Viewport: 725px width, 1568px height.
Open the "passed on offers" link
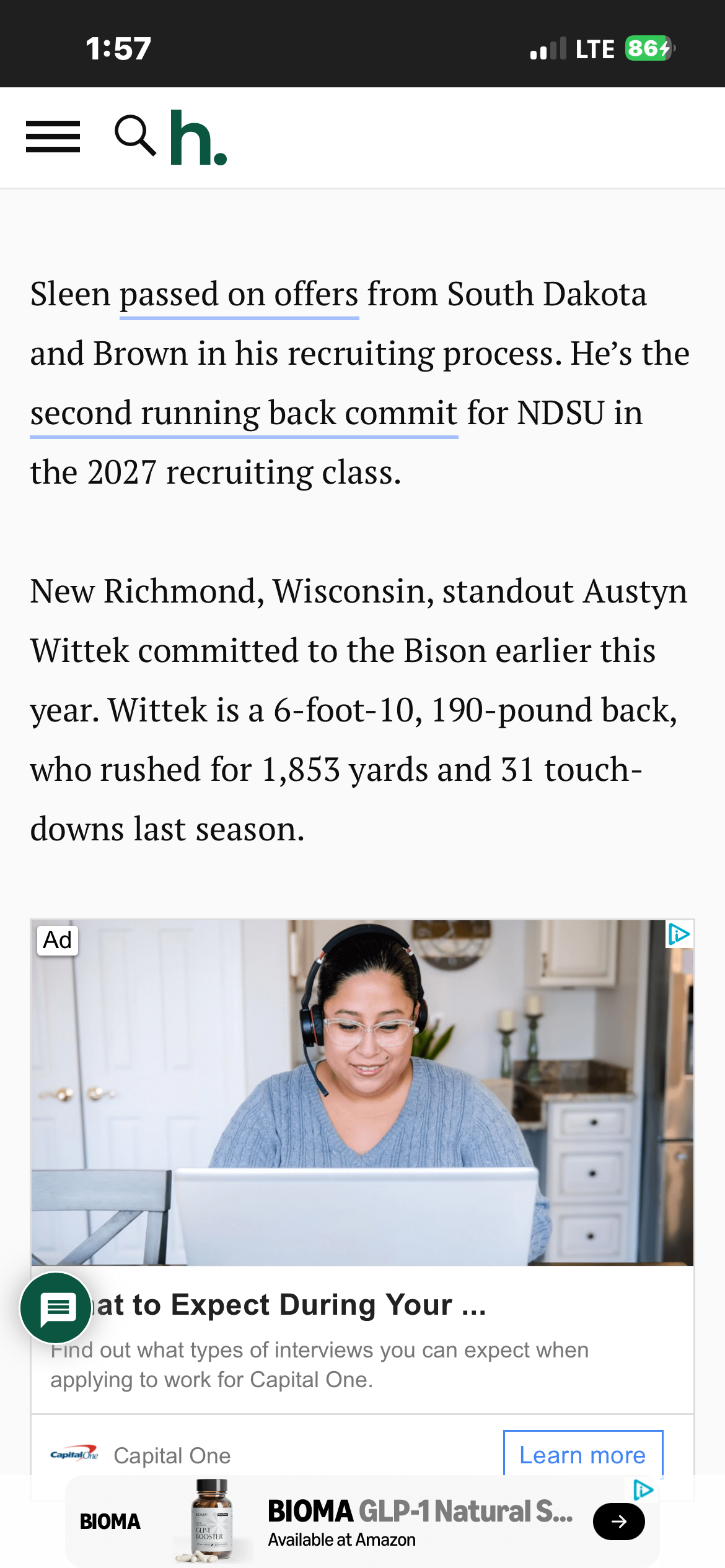tap(239, 295)
